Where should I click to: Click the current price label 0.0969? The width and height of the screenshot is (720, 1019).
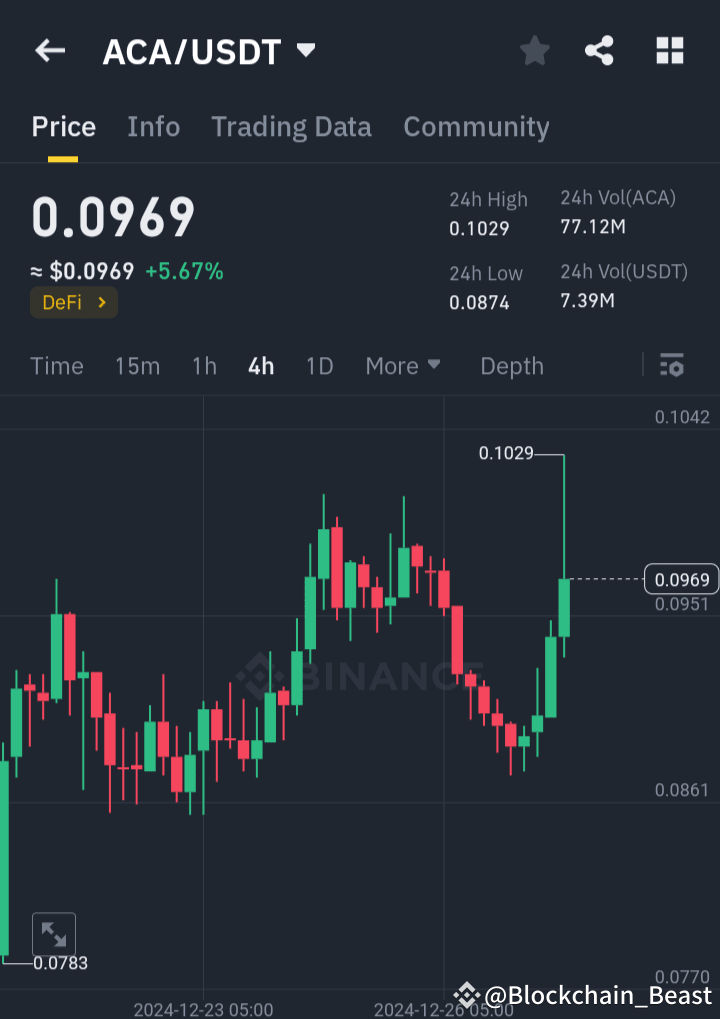(683, 579)
